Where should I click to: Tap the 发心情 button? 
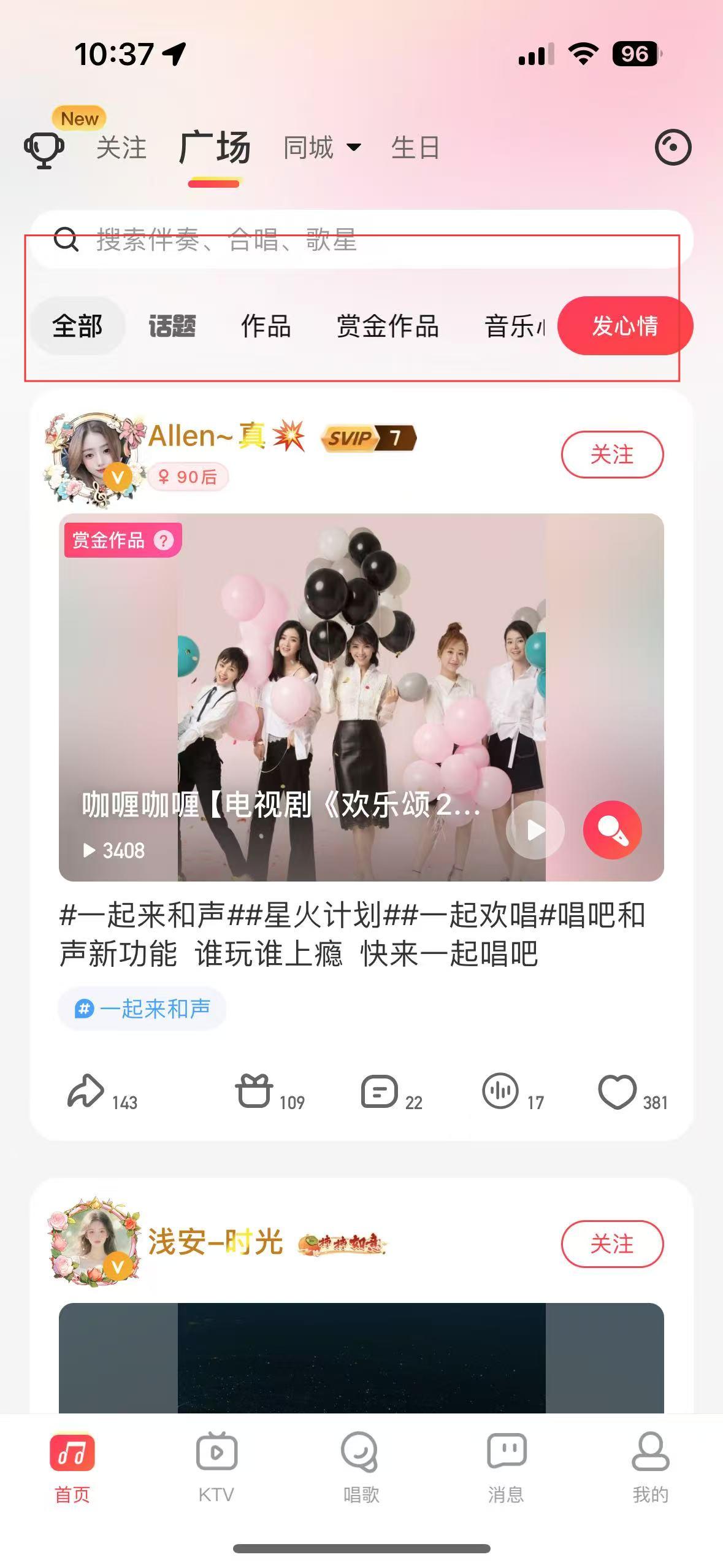pyautogui.click(x=624, y=326)
